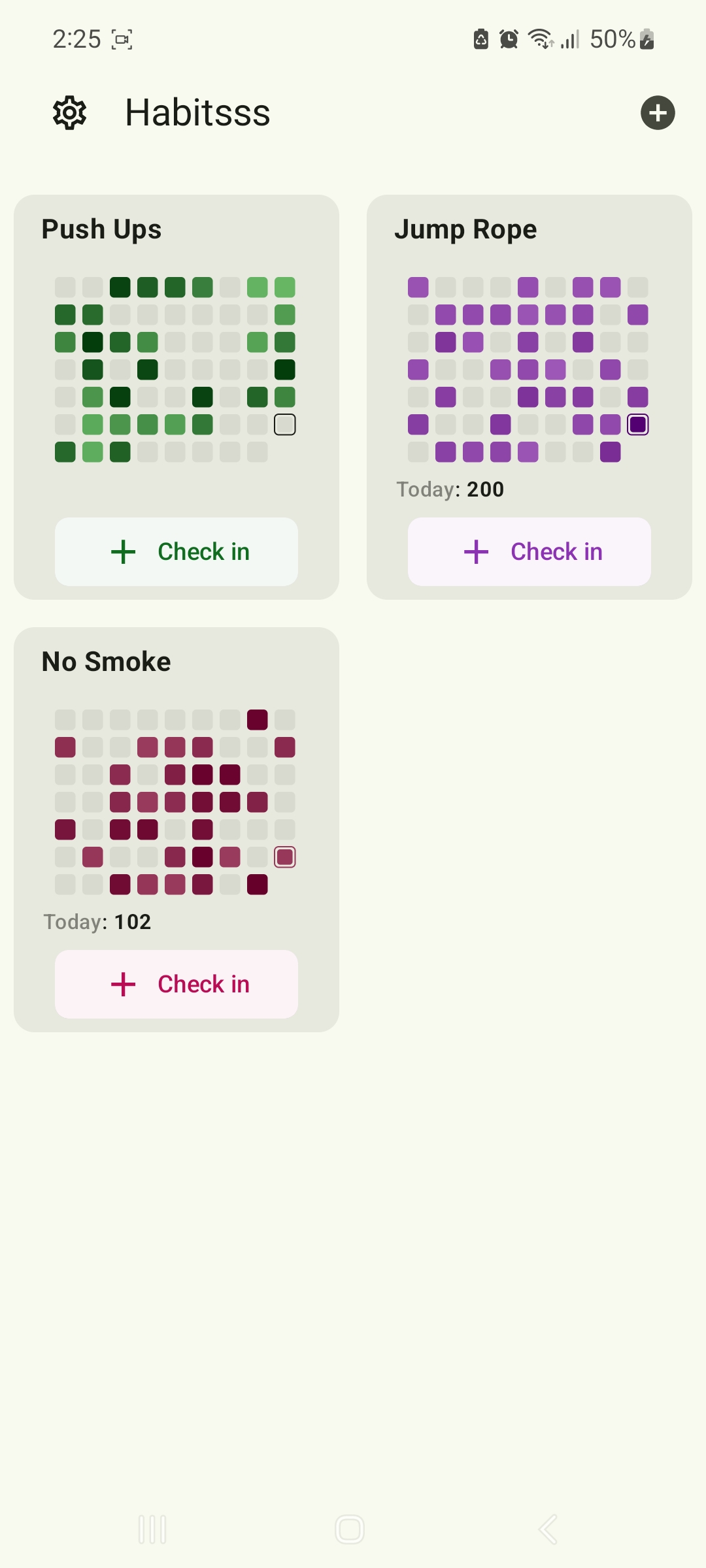Go to the home screen
Screen dimensions: 706x1568
[350, 1529]
